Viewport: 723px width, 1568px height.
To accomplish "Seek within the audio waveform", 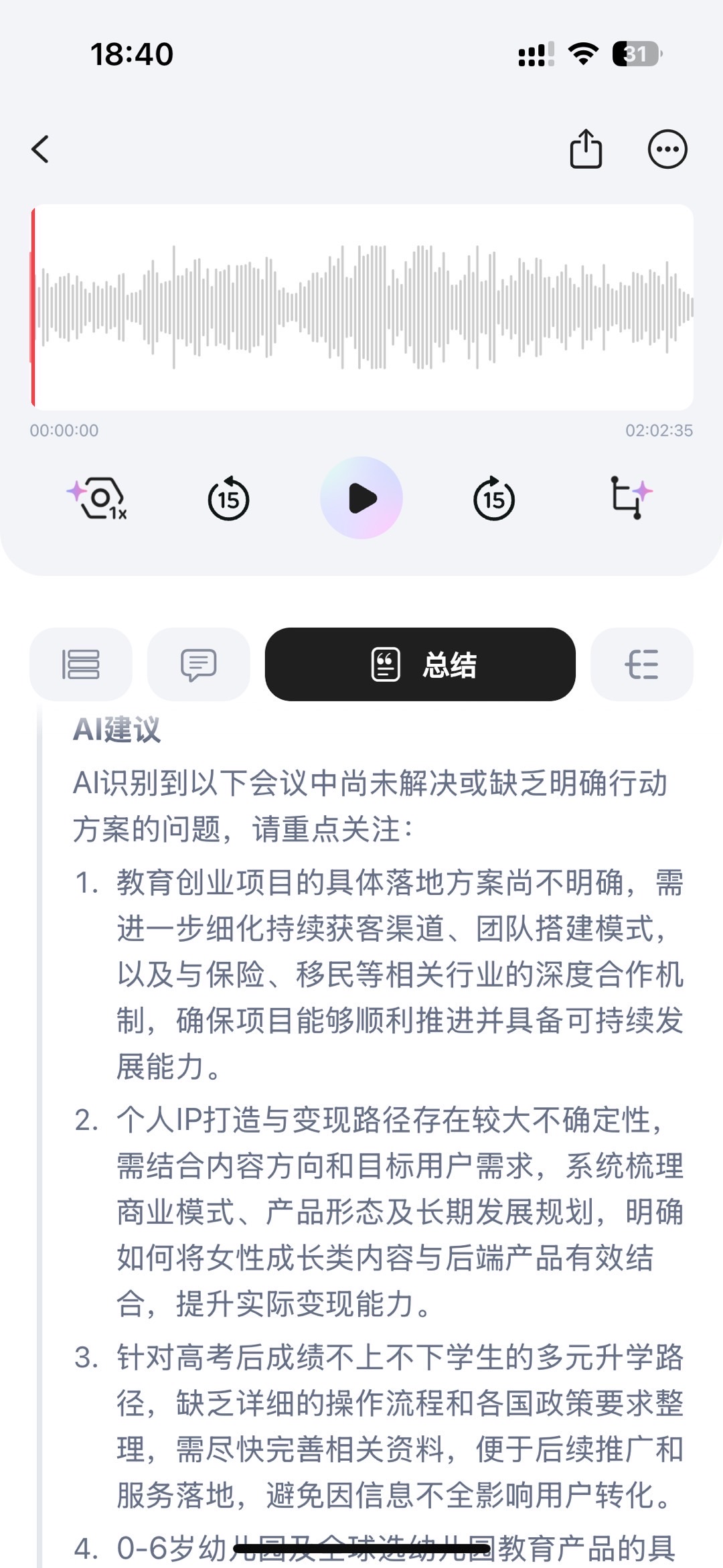I will (361, 307).
